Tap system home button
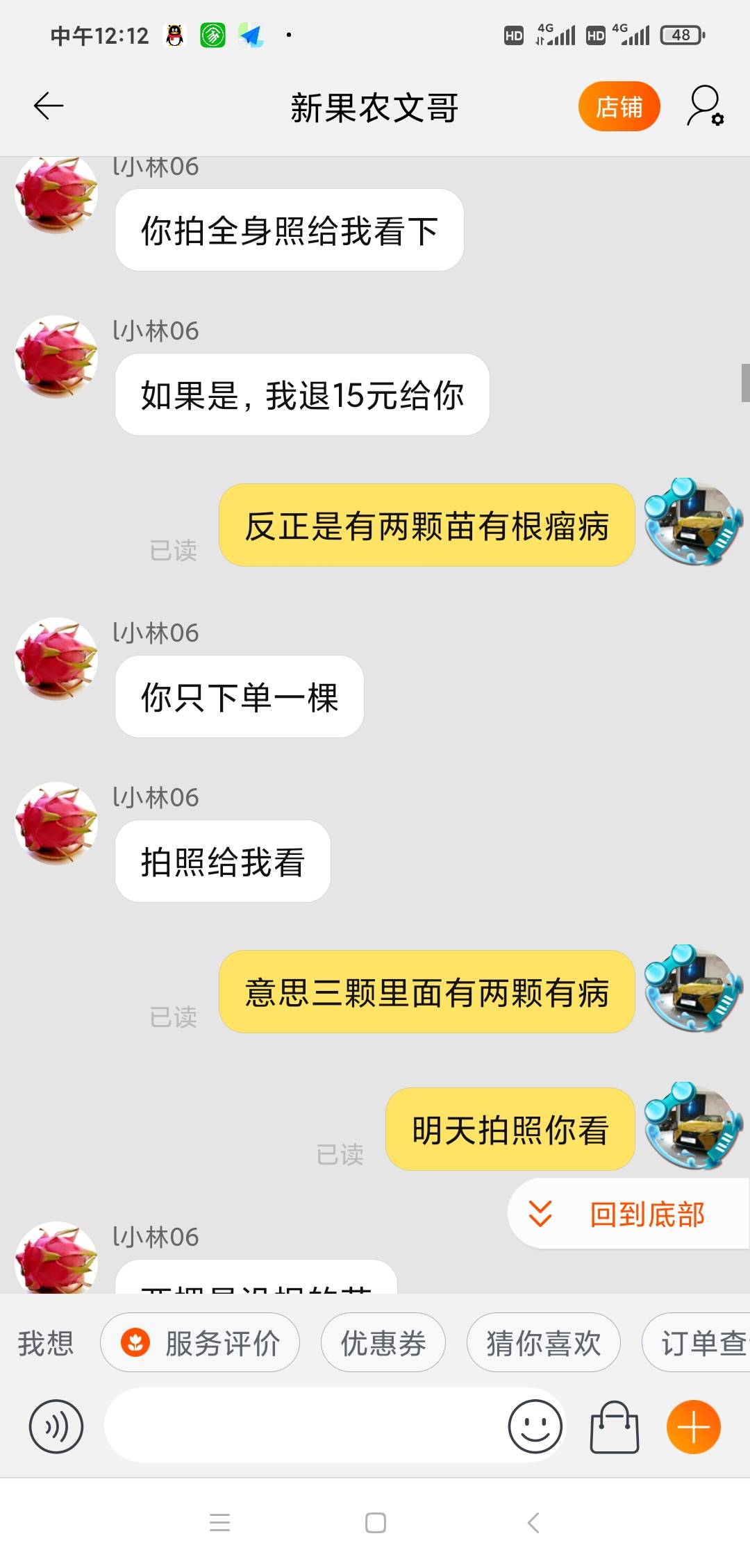 pyautogui.click(x=376, y=1522)
